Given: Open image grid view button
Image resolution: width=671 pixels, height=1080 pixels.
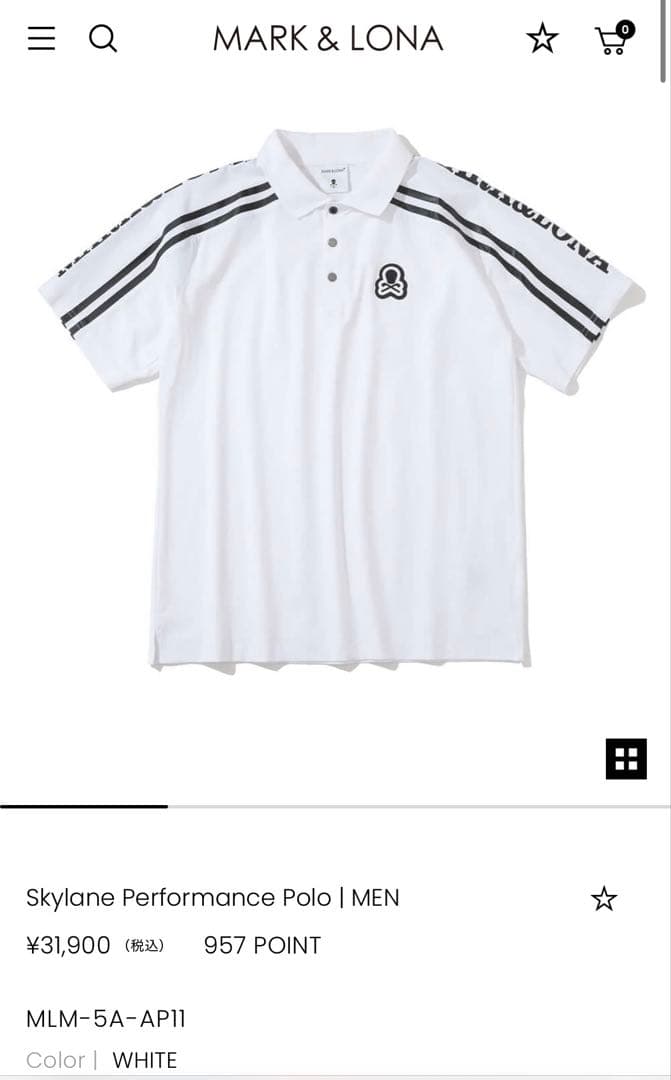Looking at the screenshot, I should (626, 759).
